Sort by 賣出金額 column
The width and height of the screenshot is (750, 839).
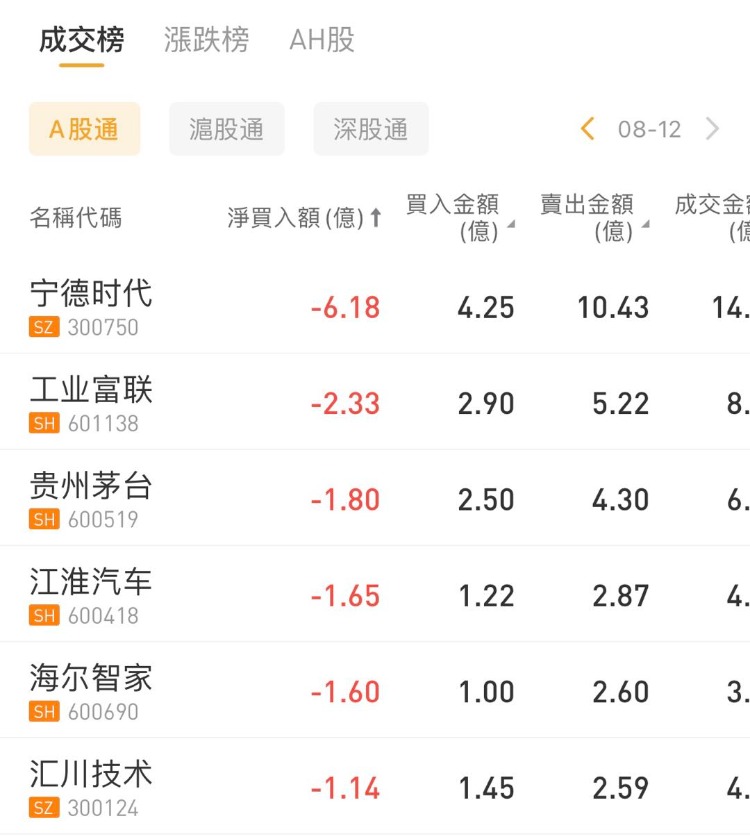coord(592,217)
